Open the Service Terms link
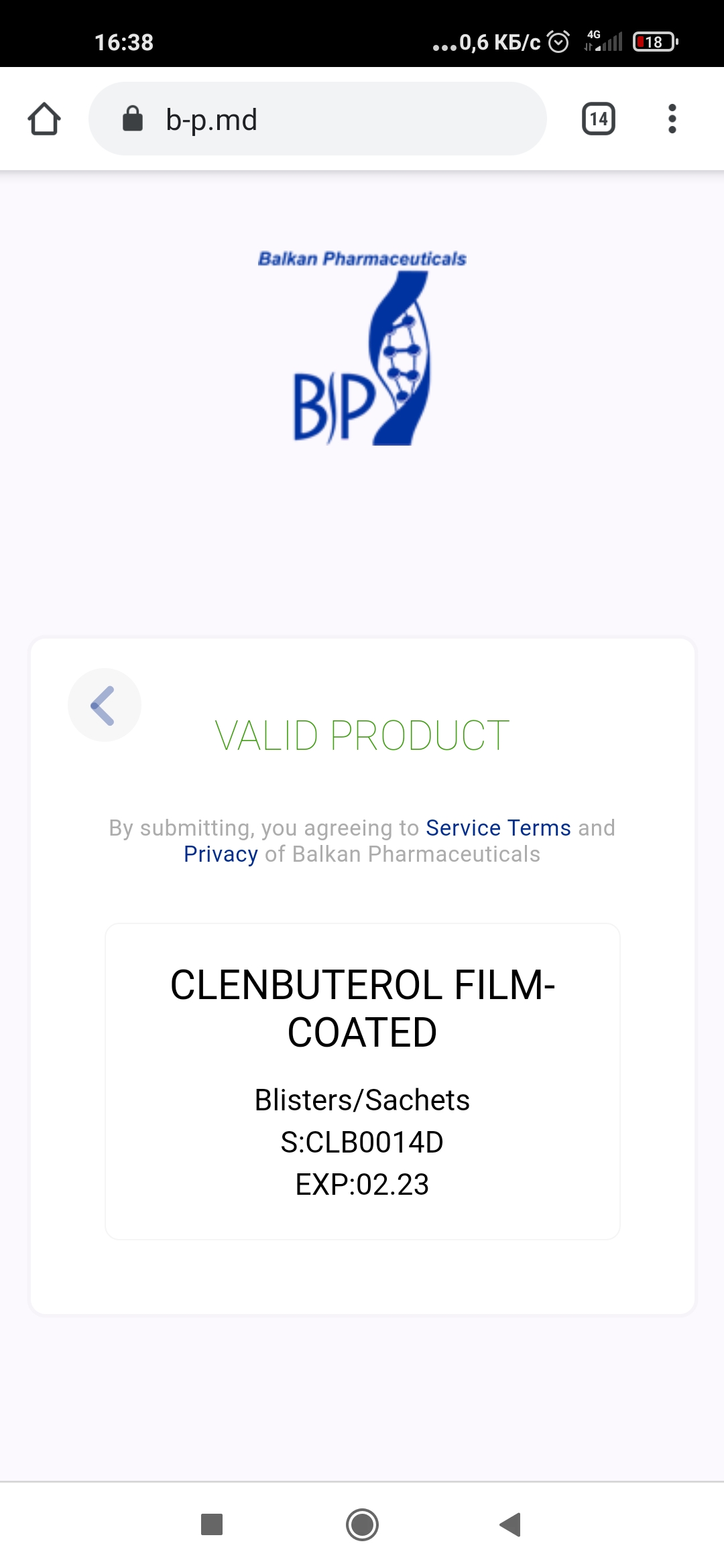Image resolution: width=724 pixels, height=1568 pixels. [498, 828]
